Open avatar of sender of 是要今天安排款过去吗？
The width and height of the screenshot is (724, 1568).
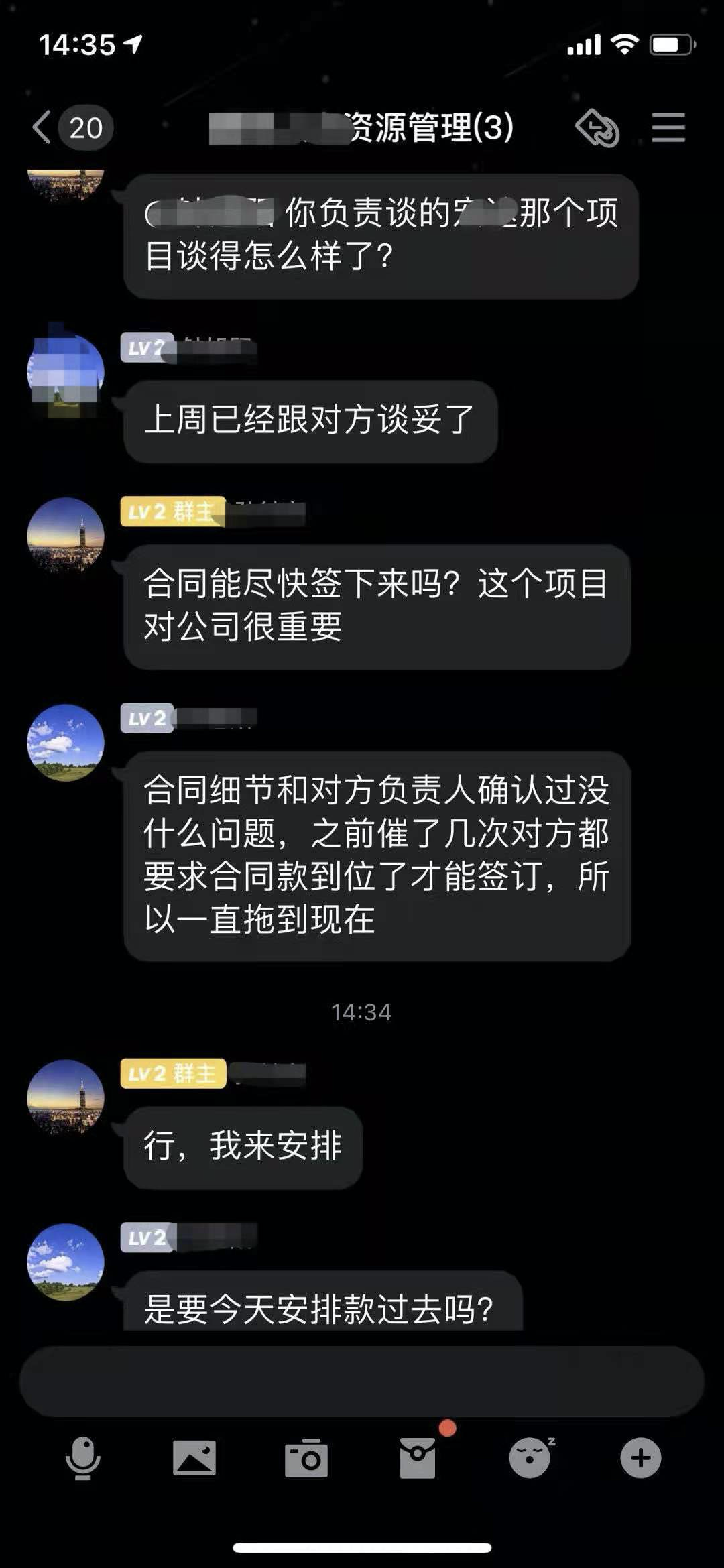point(65,1262)
